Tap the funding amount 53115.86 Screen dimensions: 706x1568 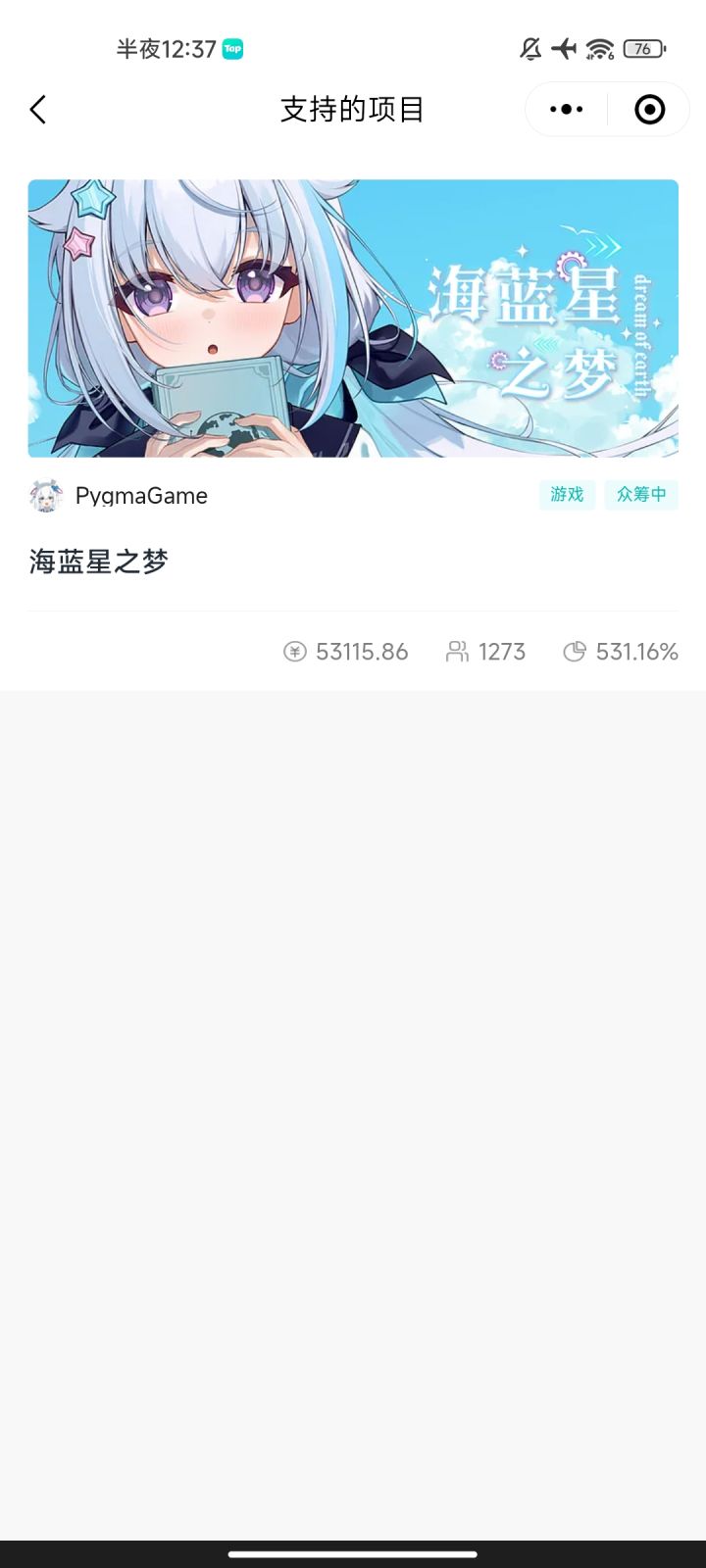point(361,651)
